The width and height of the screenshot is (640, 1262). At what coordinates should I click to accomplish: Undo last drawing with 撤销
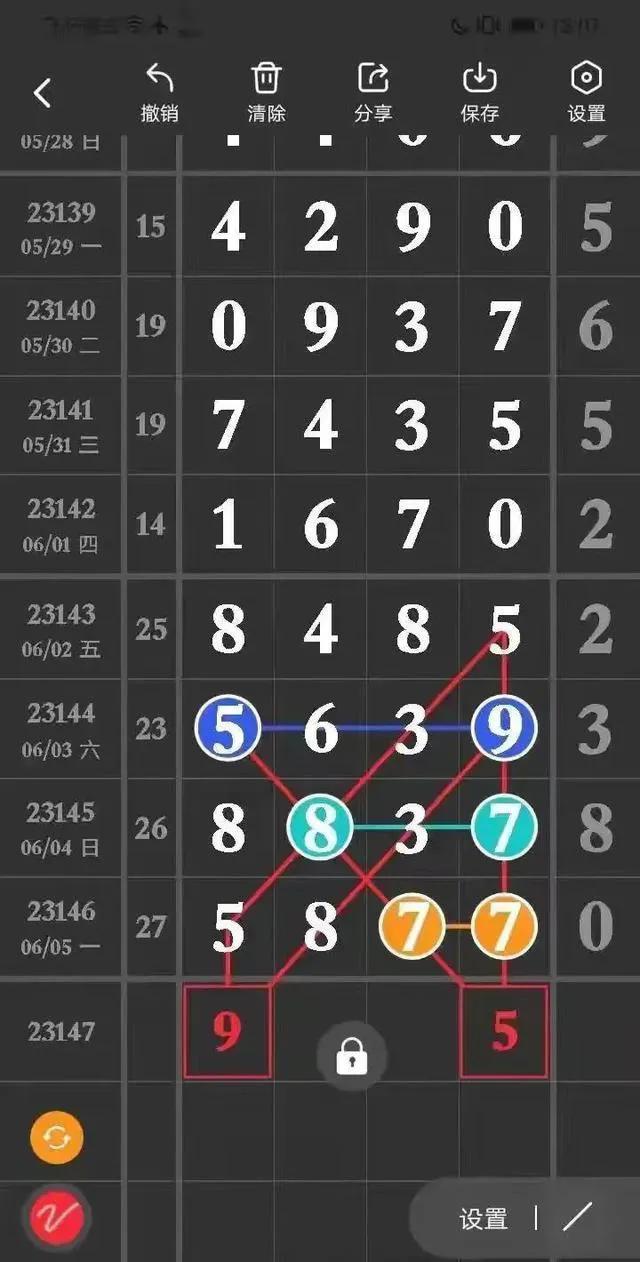click(x=159, y=92)
